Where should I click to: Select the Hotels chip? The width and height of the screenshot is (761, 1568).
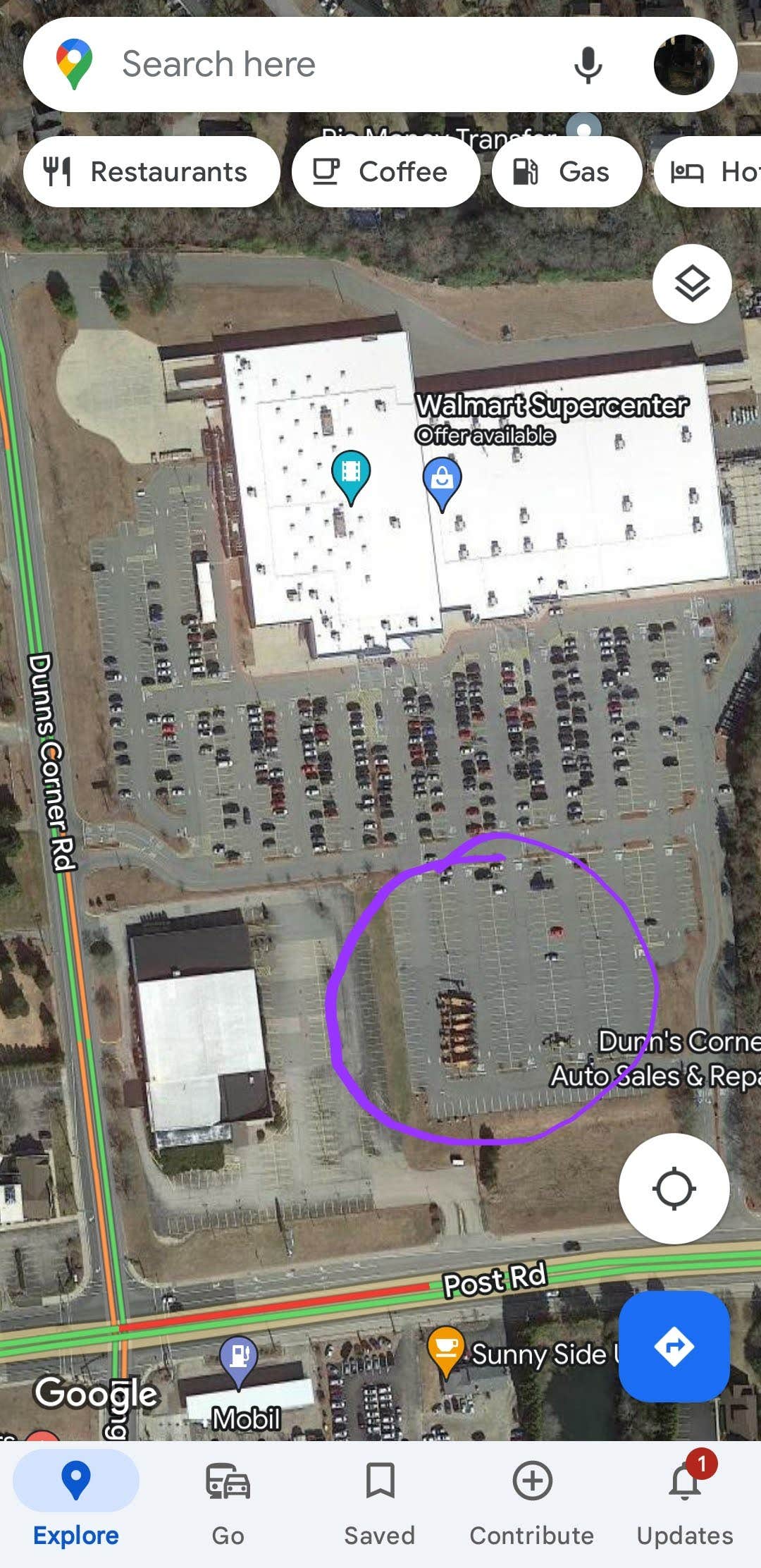[x=712, y=172]
